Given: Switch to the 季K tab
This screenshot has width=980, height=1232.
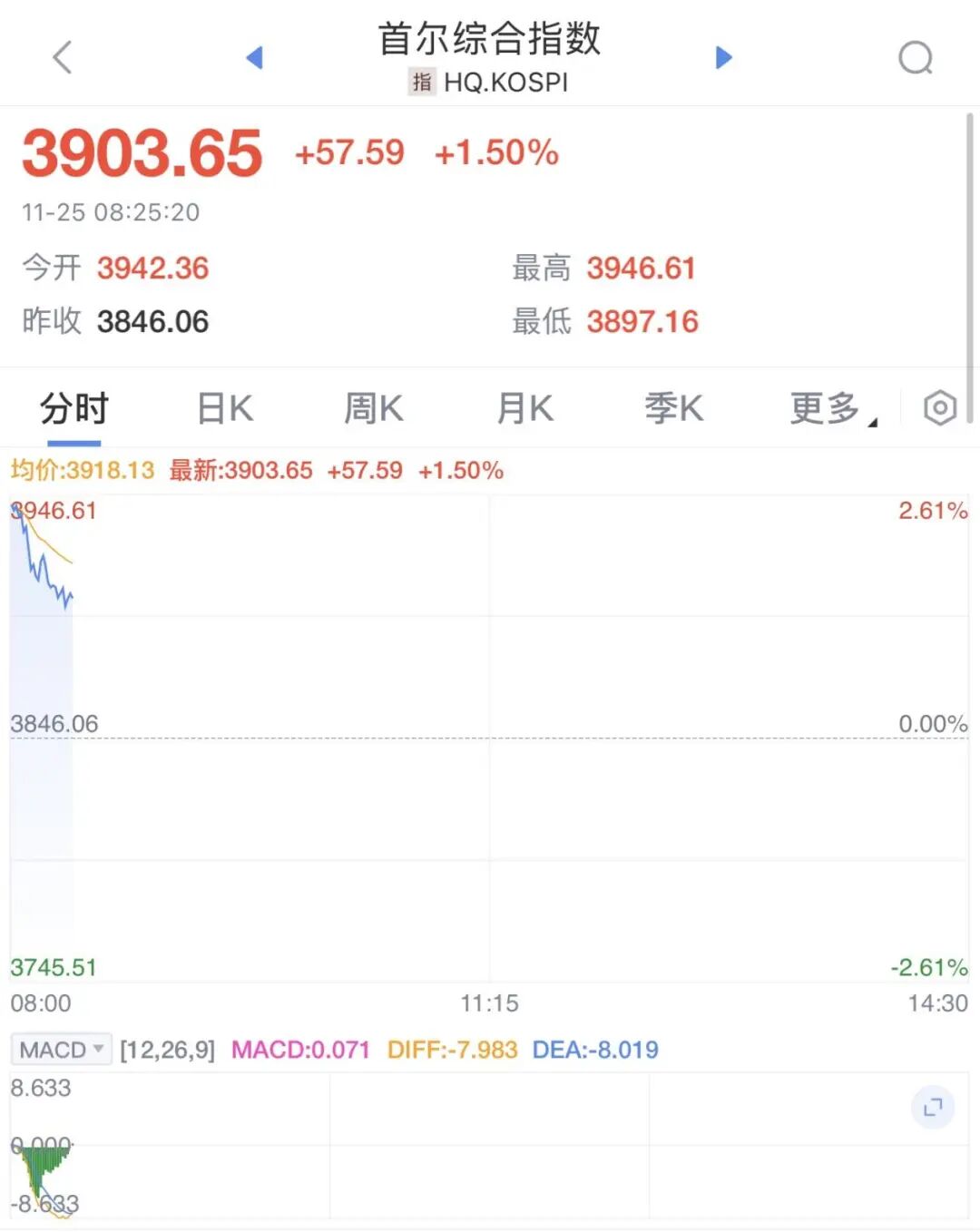Looking at the screenshot, I should [x=673, y=409].
